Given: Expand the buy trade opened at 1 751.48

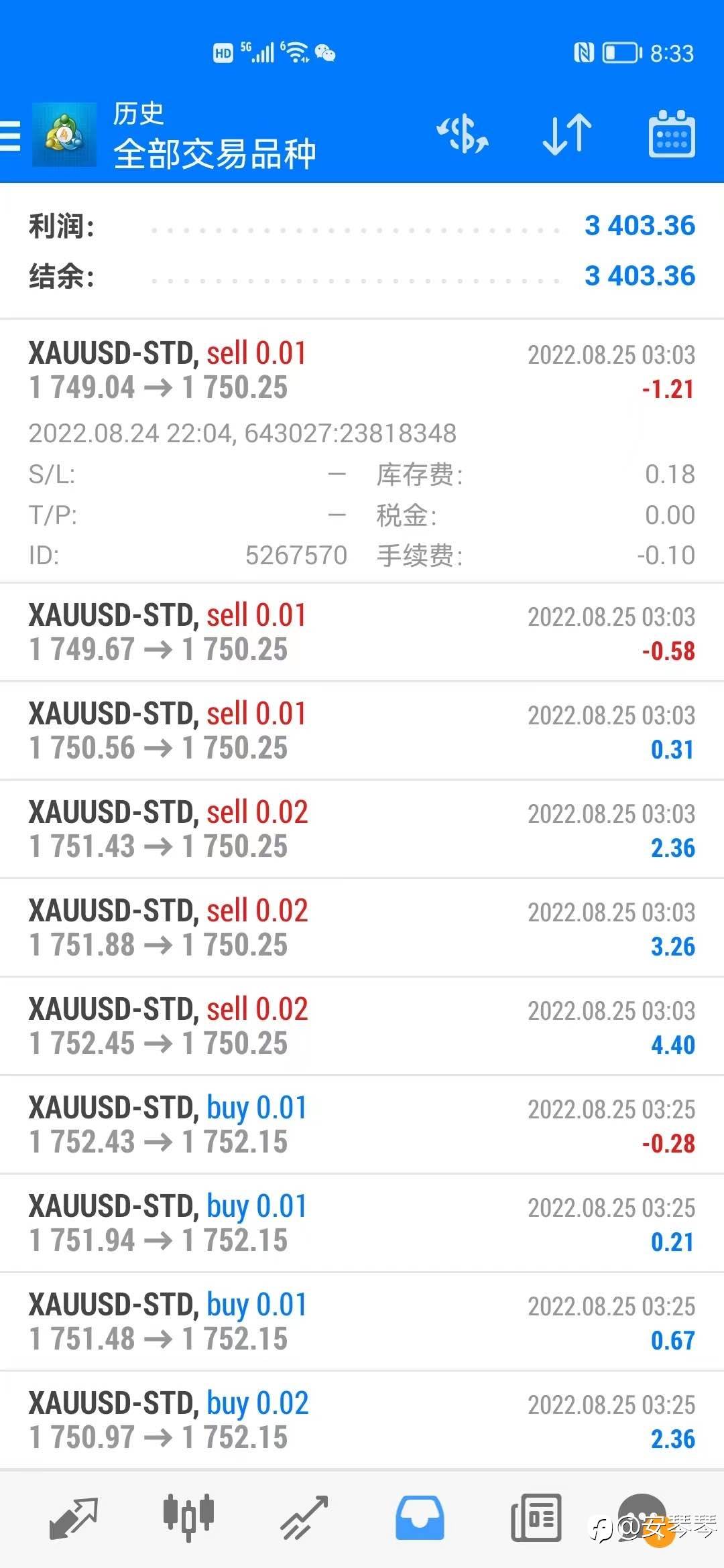Looking at the screenshot, I should 362,1322.
